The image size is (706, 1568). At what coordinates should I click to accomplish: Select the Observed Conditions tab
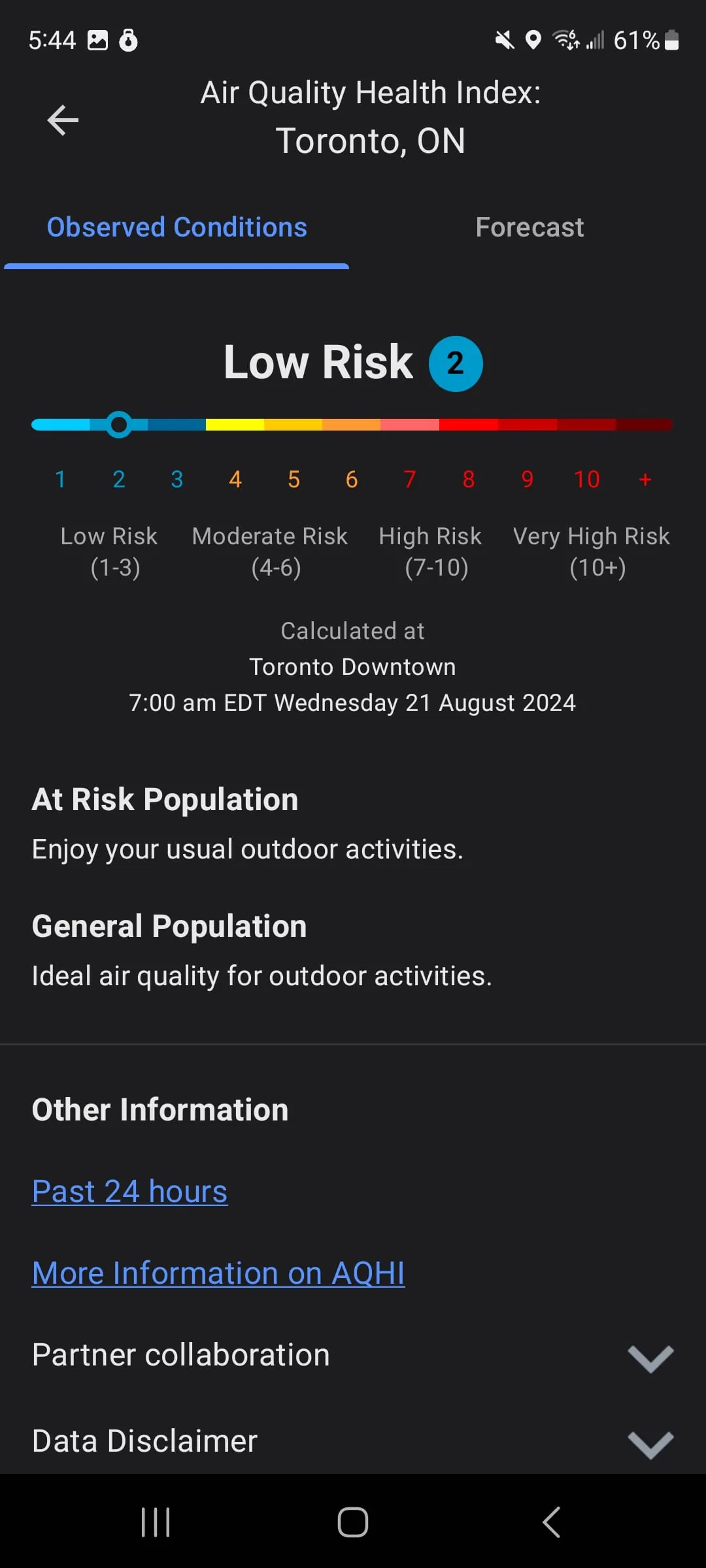[176, 227]
